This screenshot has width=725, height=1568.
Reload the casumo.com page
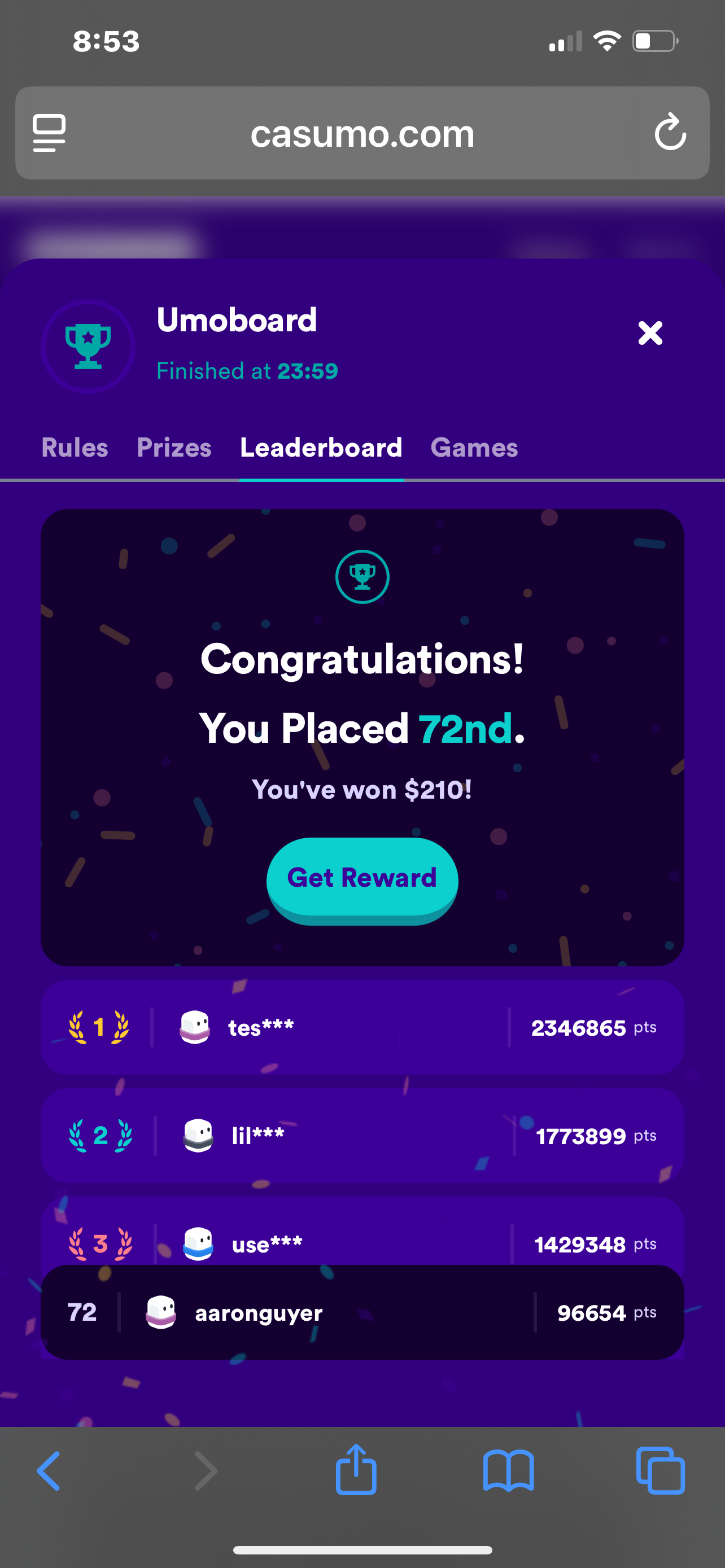coord(670,132)
